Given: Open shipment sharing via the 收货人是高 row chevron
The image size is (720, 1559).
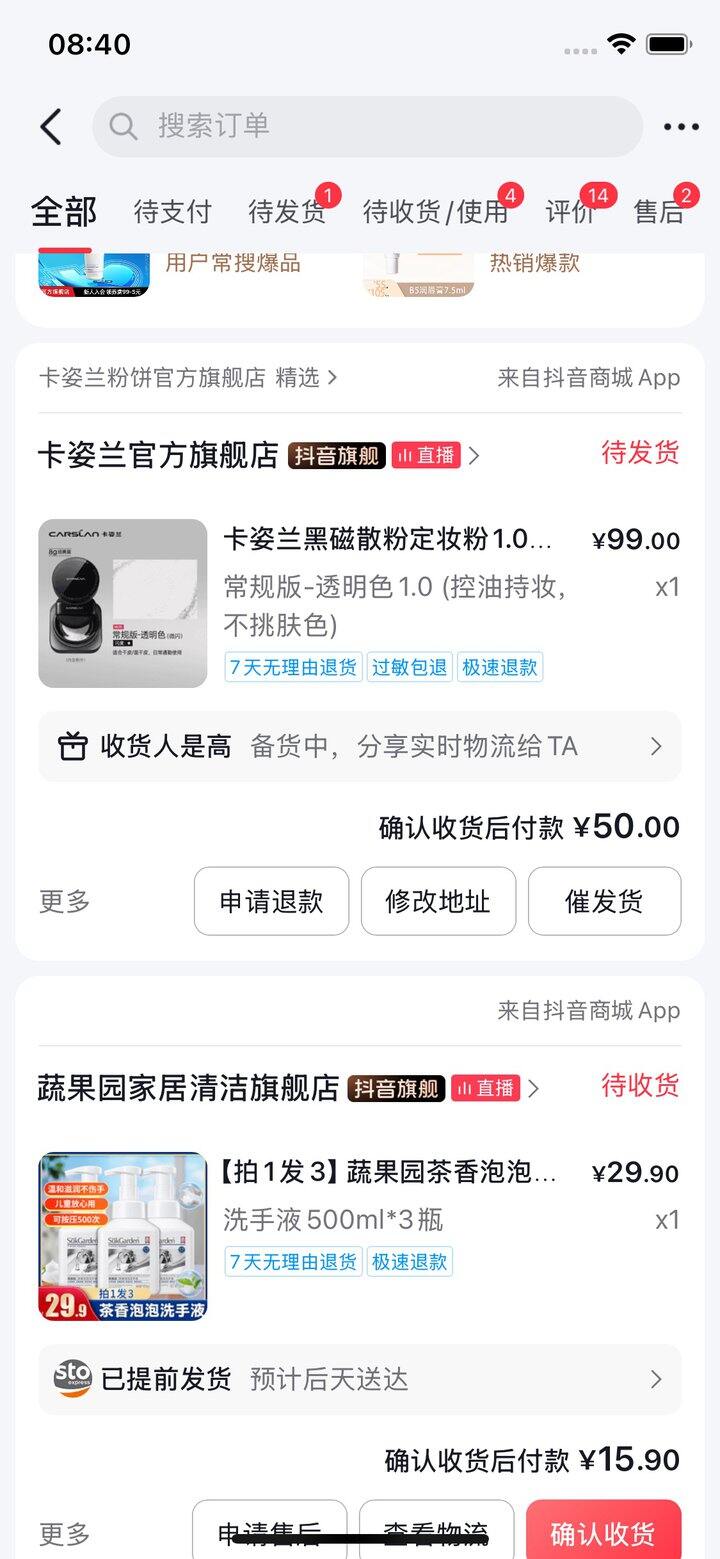Looking at the screenshot, I should 657,746.
